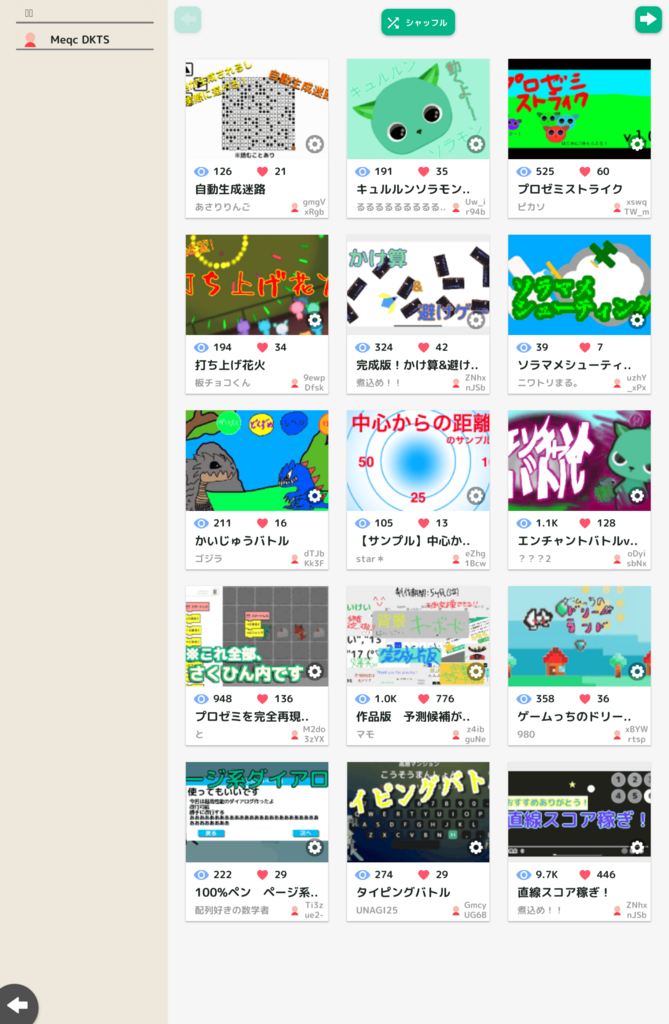Open the 100%ペン ページ系 project

click(x=256, y=812)
